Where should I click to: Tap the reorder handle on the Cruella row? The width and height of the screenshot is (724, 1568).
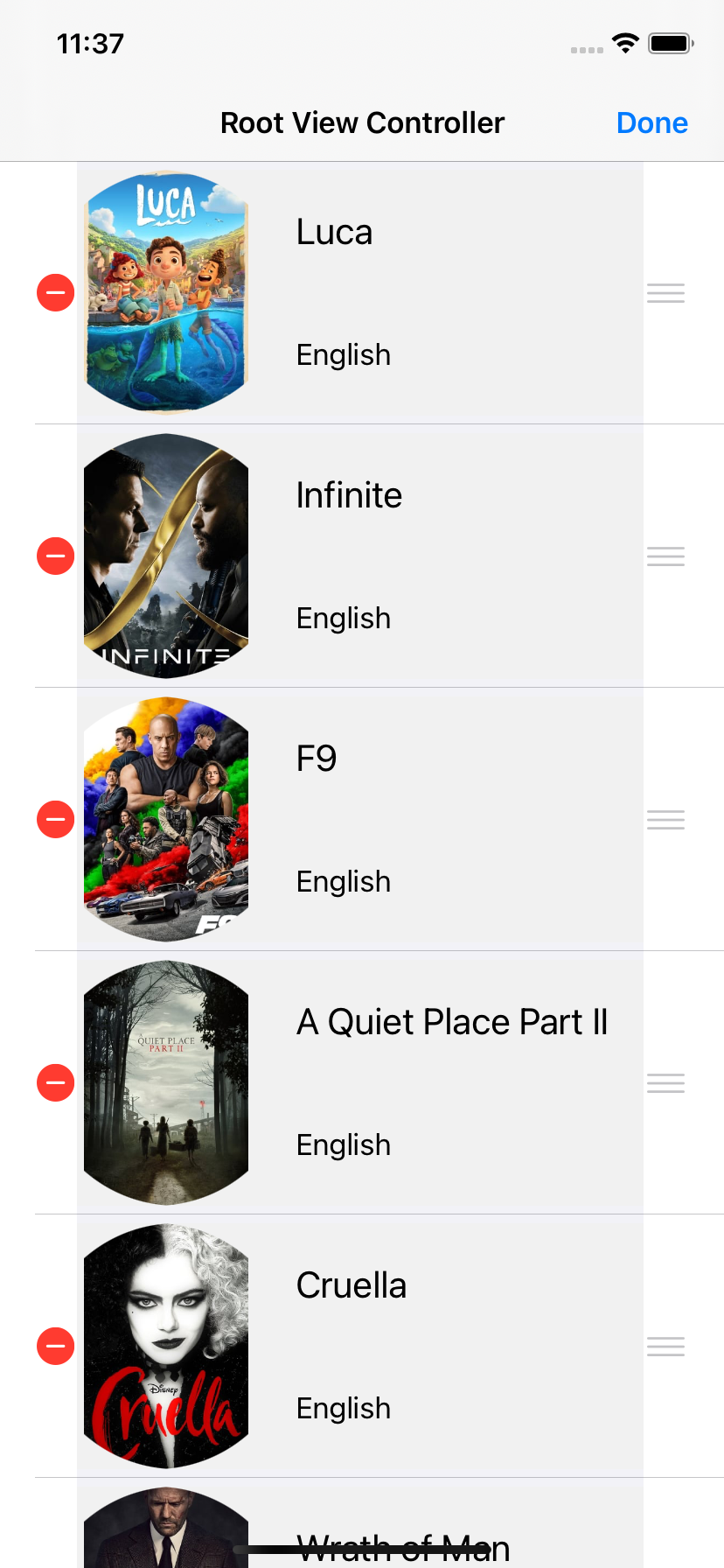[x=665, y=1347]
